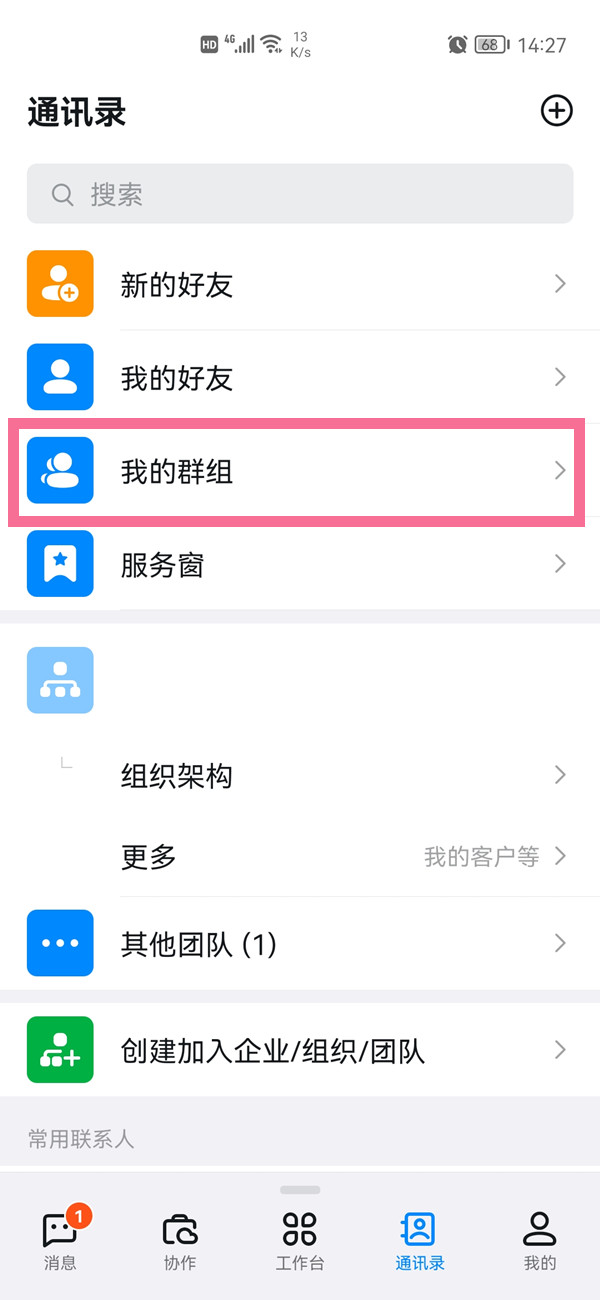Image resolution: width=600 pixels, height=1300 pixels.
Task: Open 我的好友 friends list
Action: coord(300,378)
